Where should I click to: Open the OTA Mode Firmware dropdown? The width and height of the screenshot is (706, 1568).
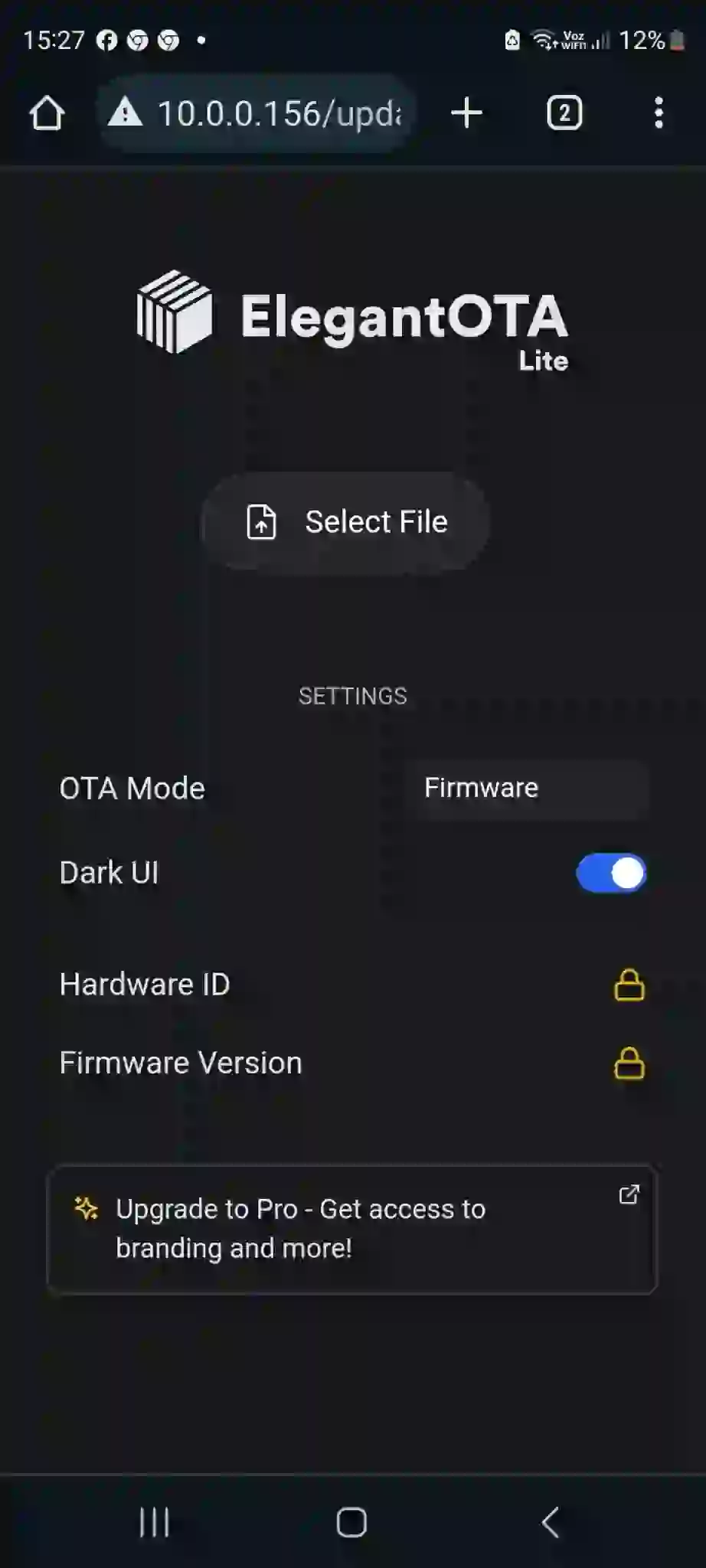point(527,789)
